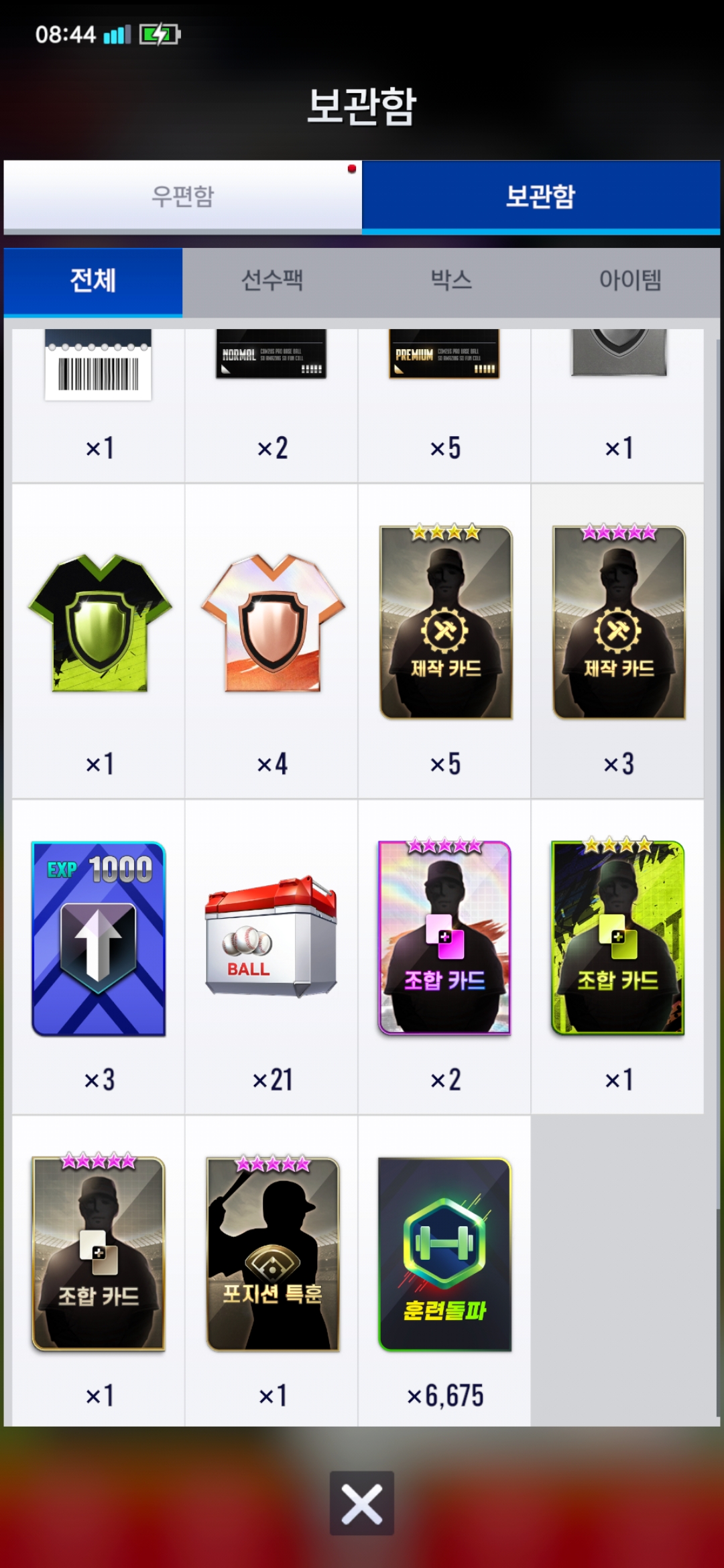The height and width of the screenshot is (1568, 724).
Task: Filter by 박스 category
Action: (x=451, y=281)
